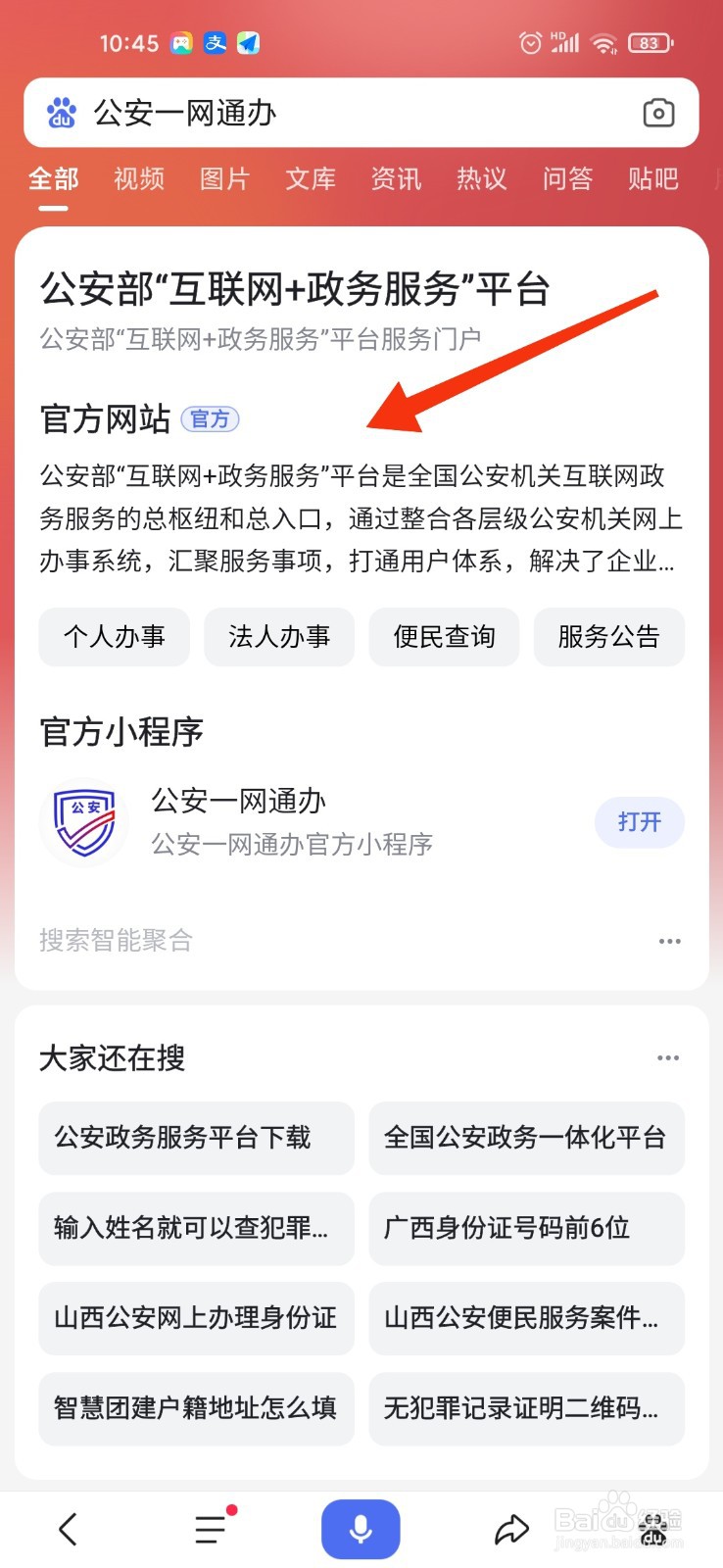The height and width of the screenshot is (1568, 723).
Task: Activate the voice search microphone
Action: 361,1527
